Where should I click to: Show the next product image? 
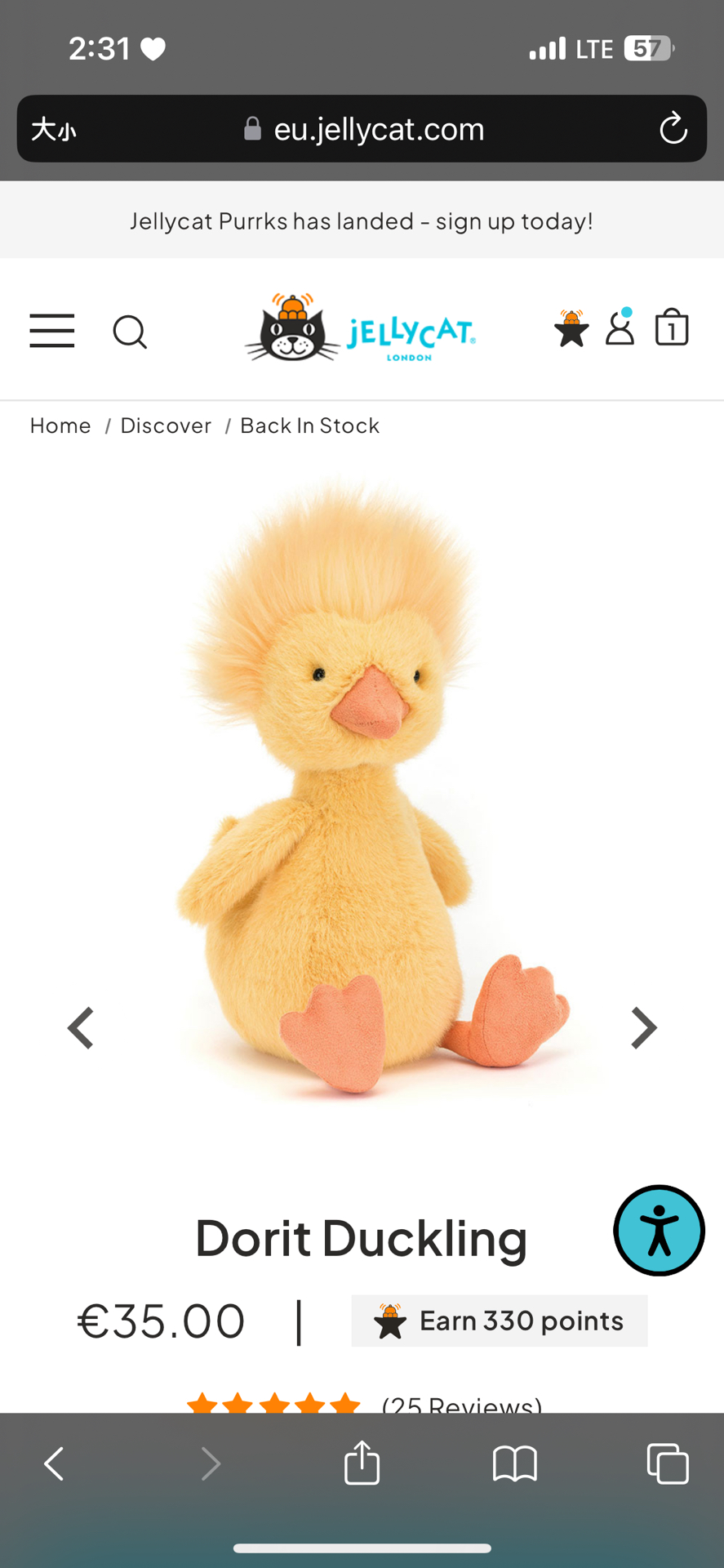pos(644,1027)
